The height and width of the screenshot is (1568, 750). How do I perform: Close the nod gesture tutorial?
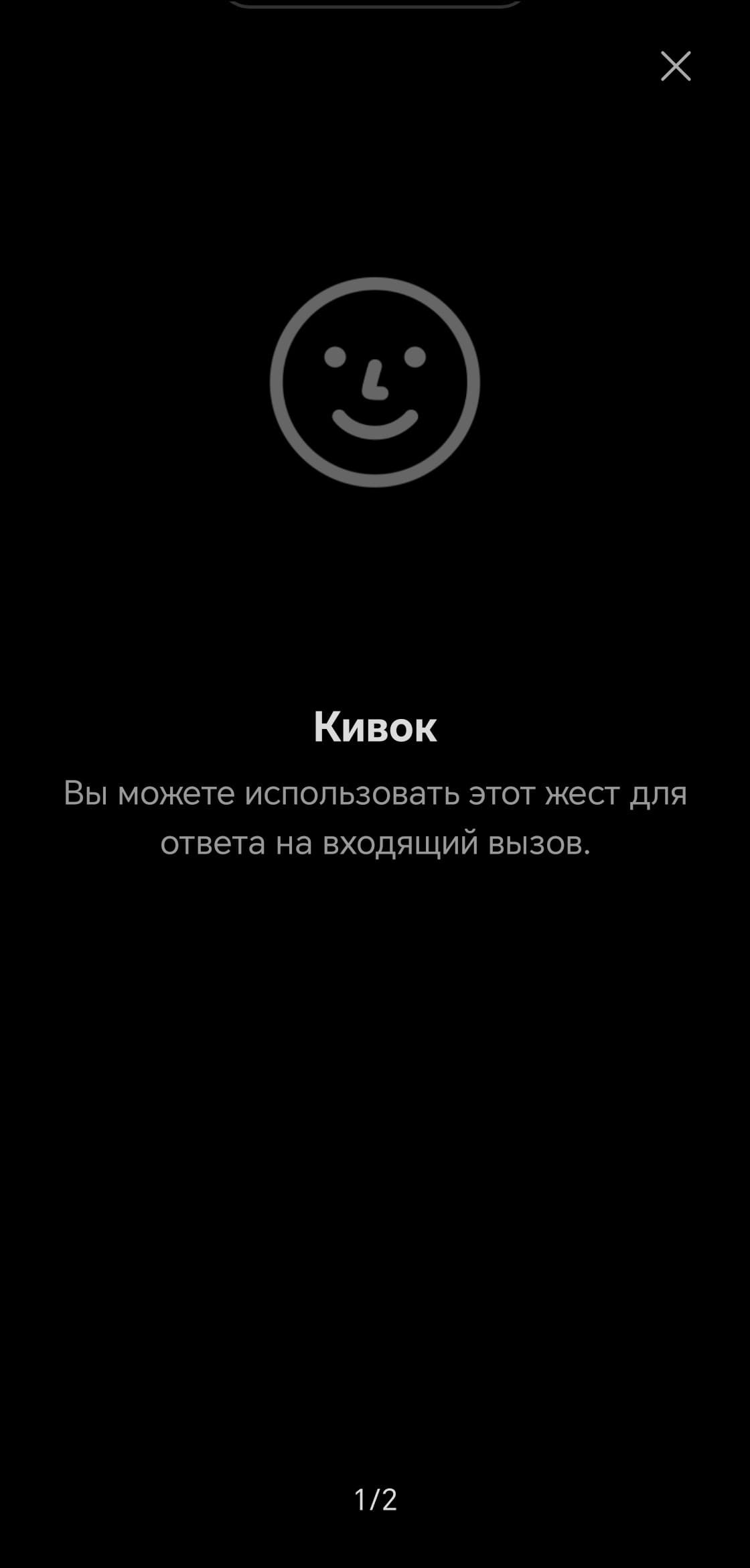point(676,66)
